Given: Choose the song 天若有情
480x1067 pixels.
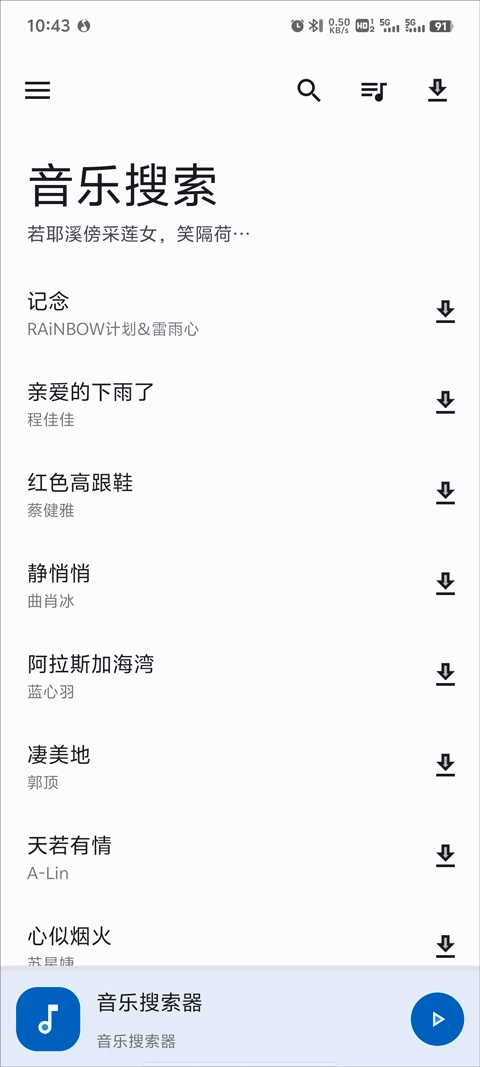Looking at the screenshot, I should (218, 855).
